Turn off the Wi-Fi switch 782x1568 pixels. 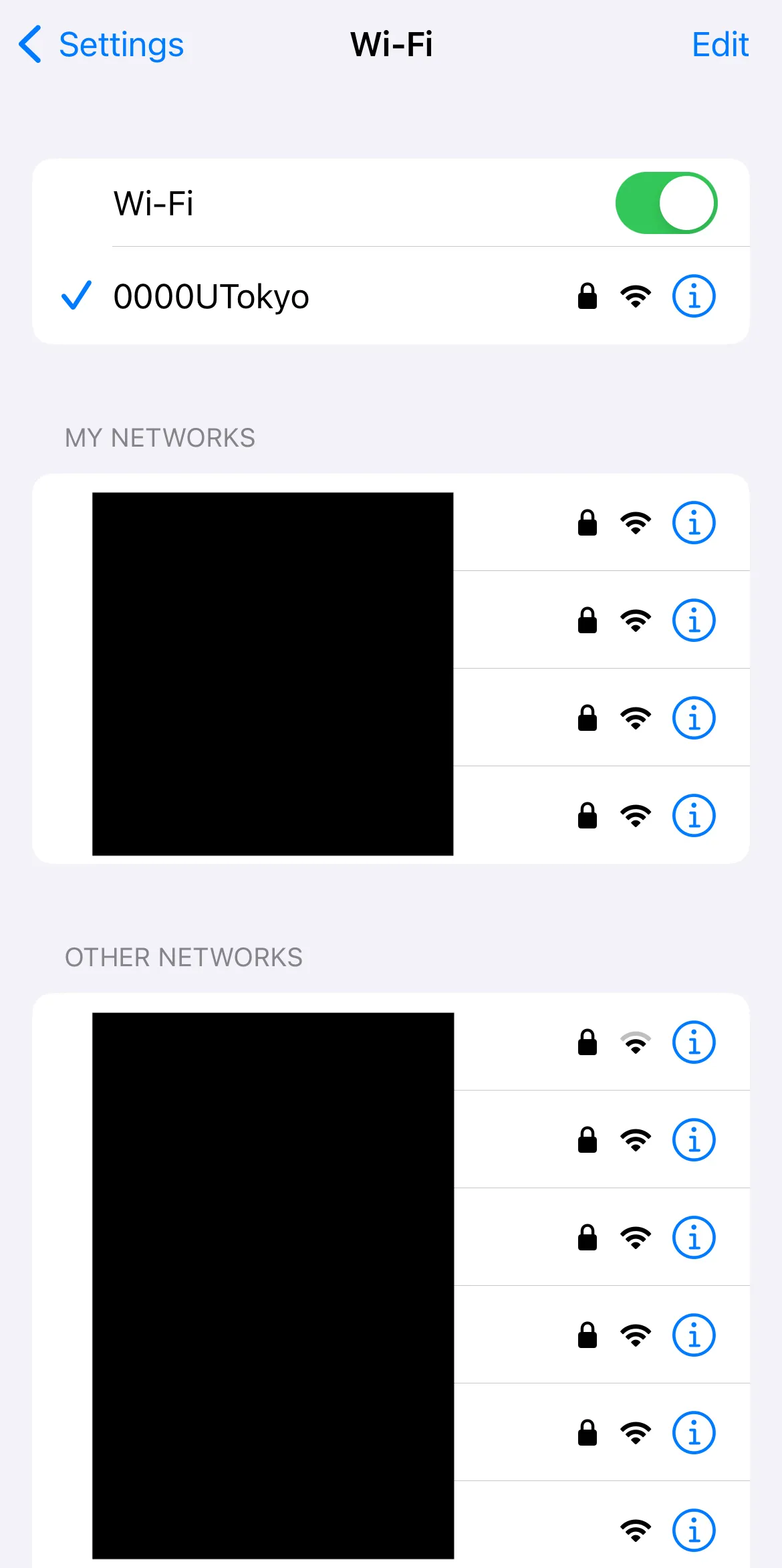point(666,203)
